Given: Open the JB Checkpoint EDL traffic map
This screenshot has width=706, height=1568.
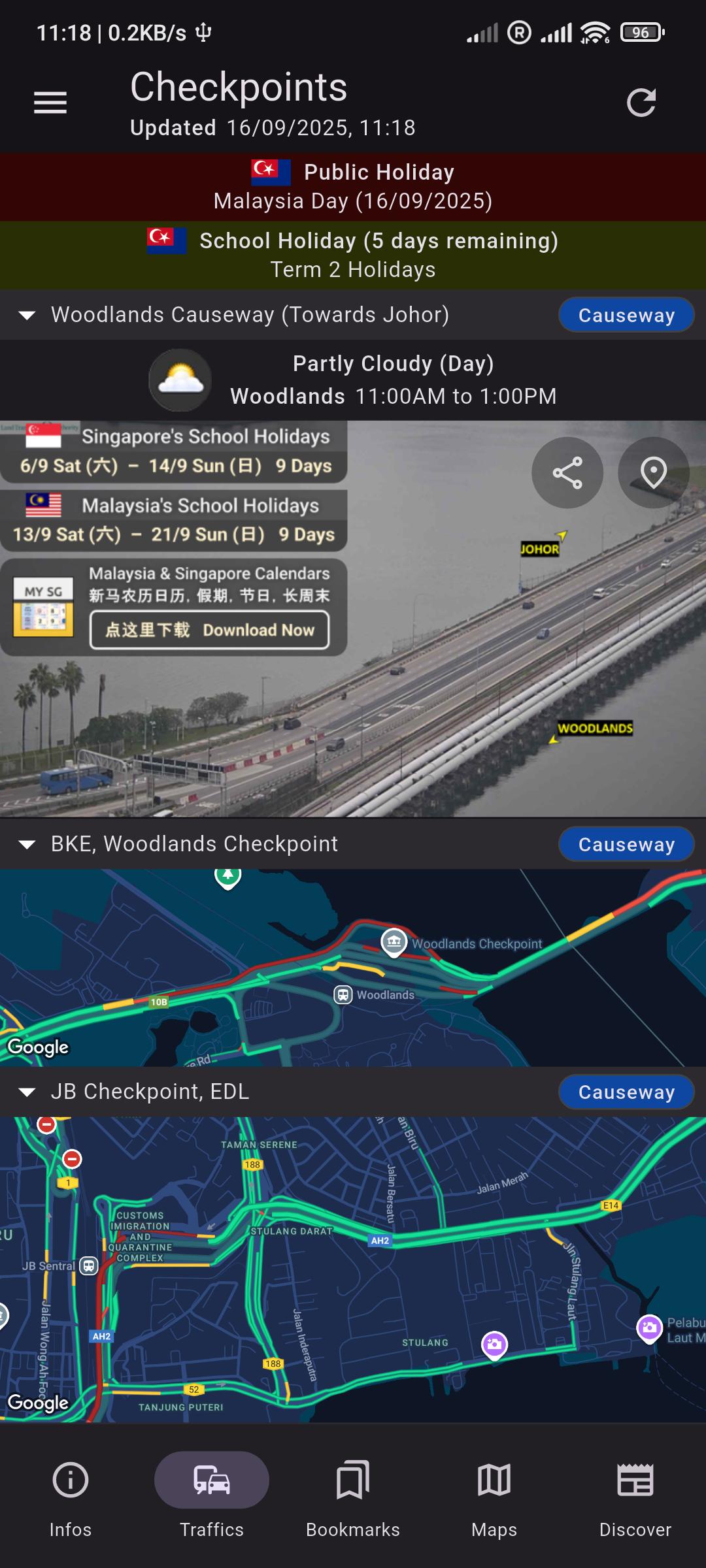Looking at the screenshot, I should coord(353,1269).
